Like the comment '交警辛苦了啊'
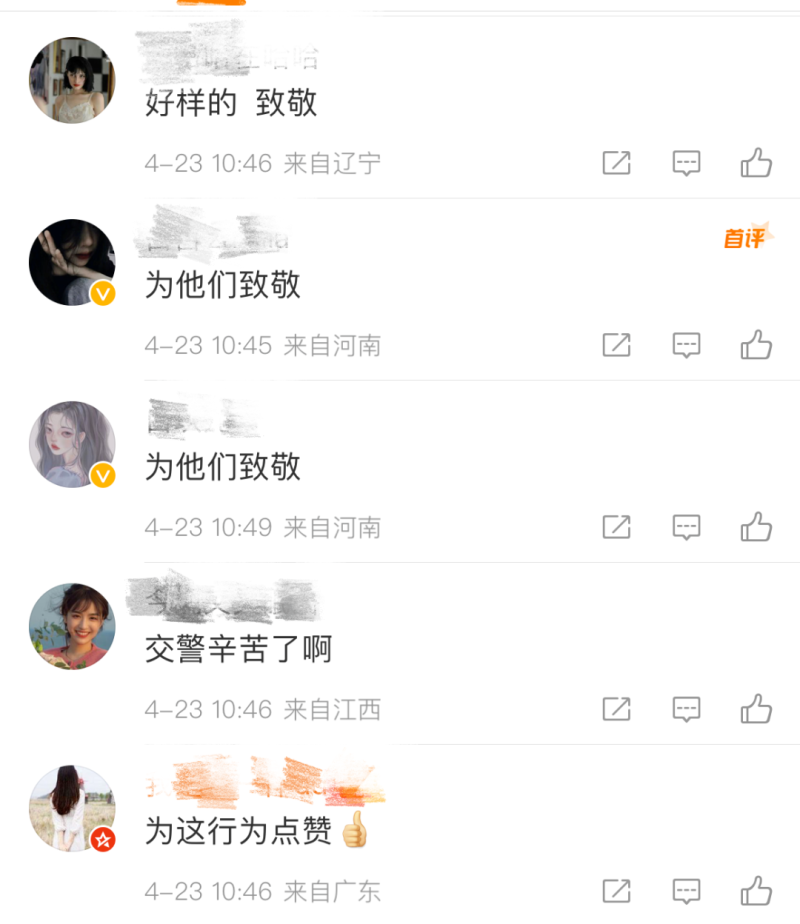 pyautogui.click(x=756, y=709)
